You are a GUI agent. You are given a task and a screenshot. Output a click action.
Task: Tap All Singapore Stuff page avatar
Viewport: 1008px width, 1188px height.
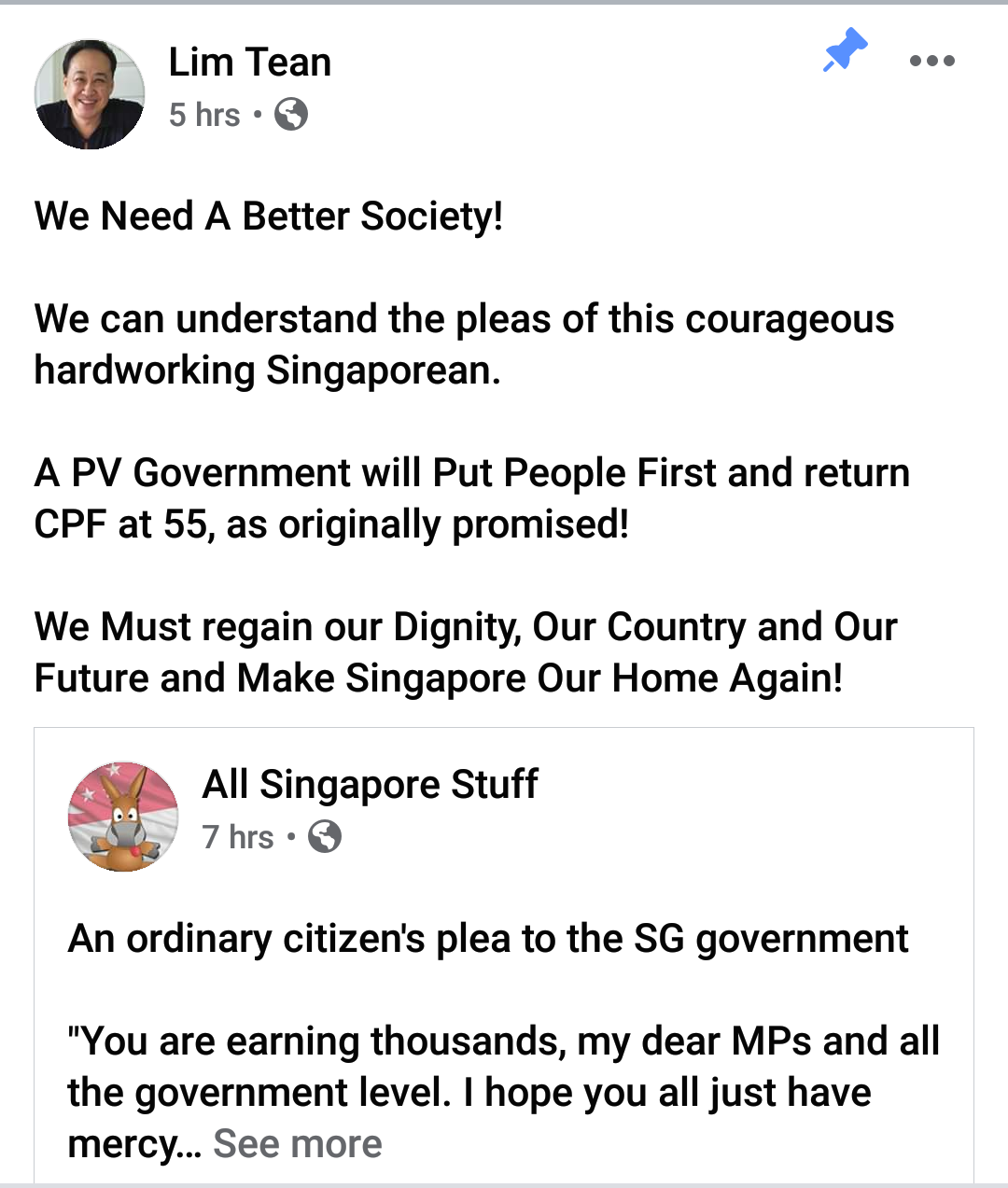[x=123, y=817]
